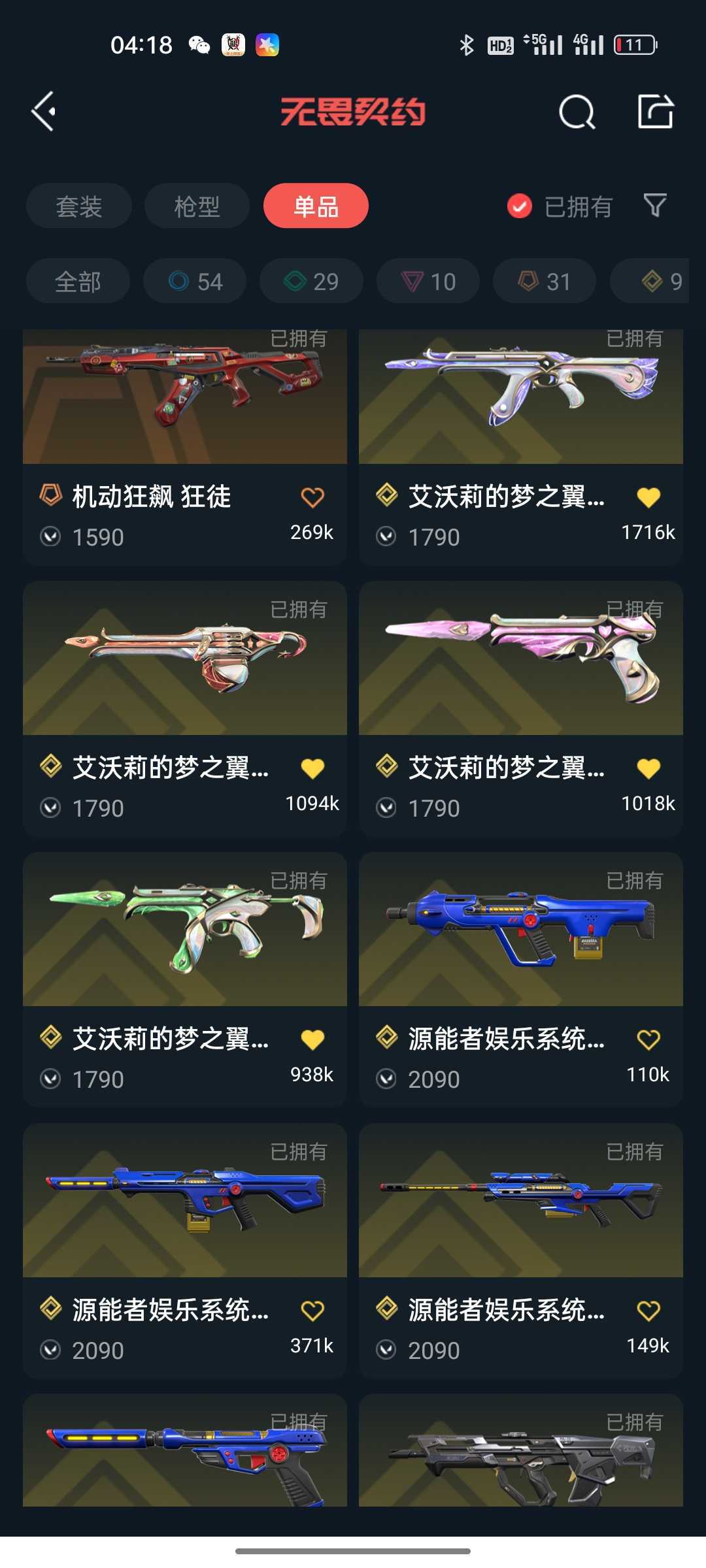
Task: Select the green rarity filter showing 29
Action: (311, 281)
